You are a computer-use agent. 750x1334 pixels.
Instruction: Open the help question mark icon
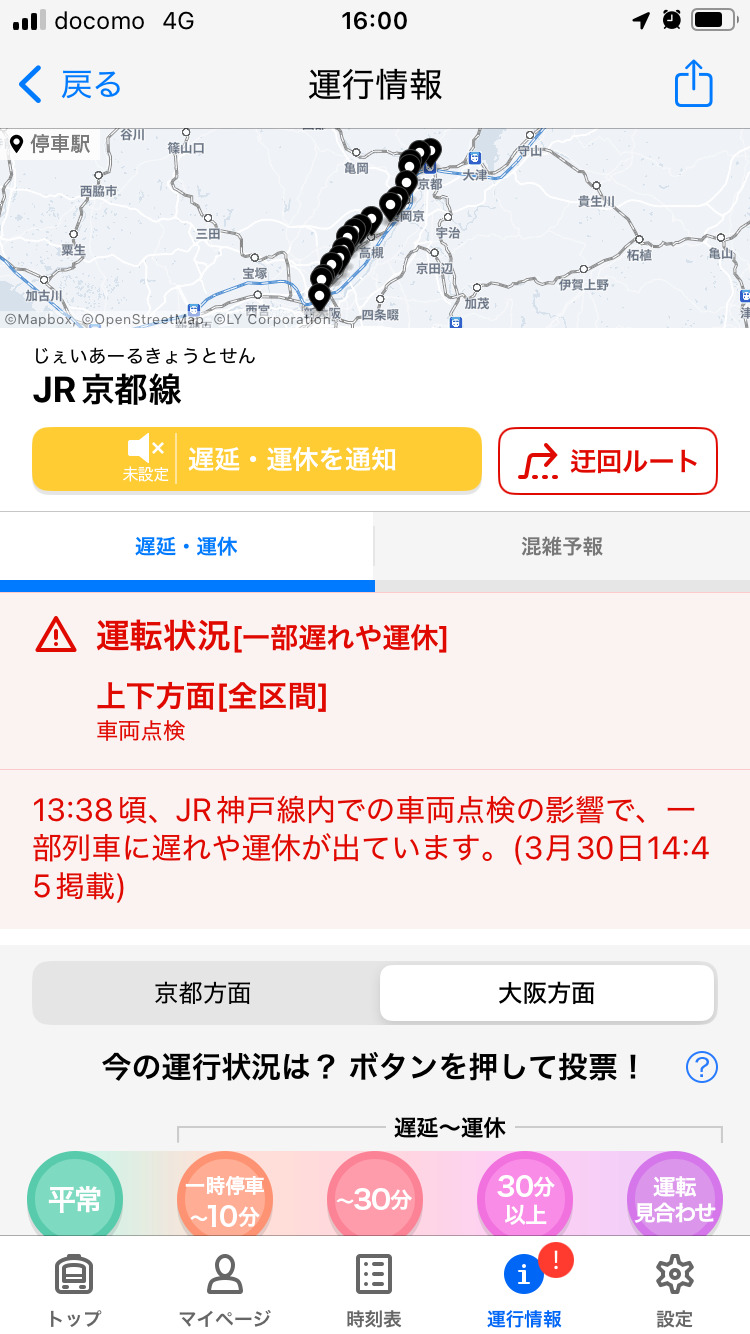pyautogui.click(x=702, y=1067)
